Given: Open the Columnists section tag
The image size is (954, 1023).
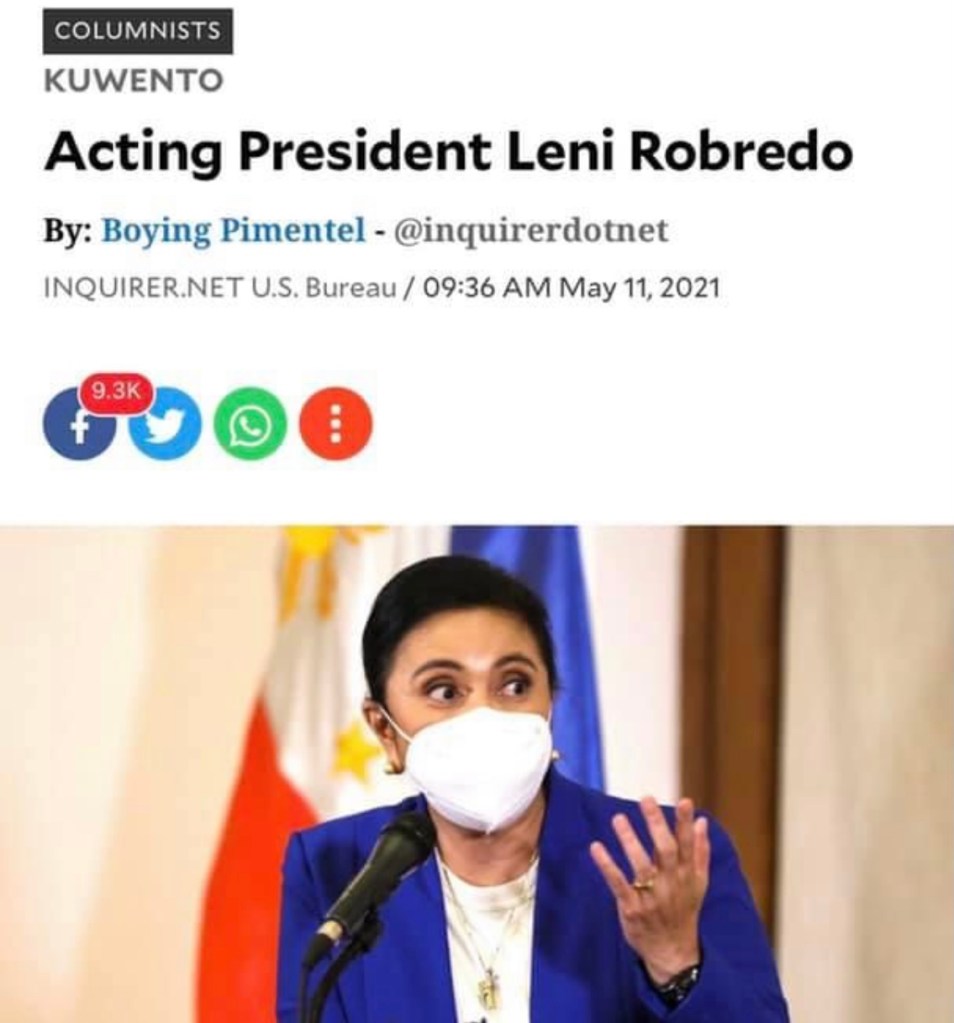Looking at the screenshot, I should pyautogui.click(x=138, y=31).
